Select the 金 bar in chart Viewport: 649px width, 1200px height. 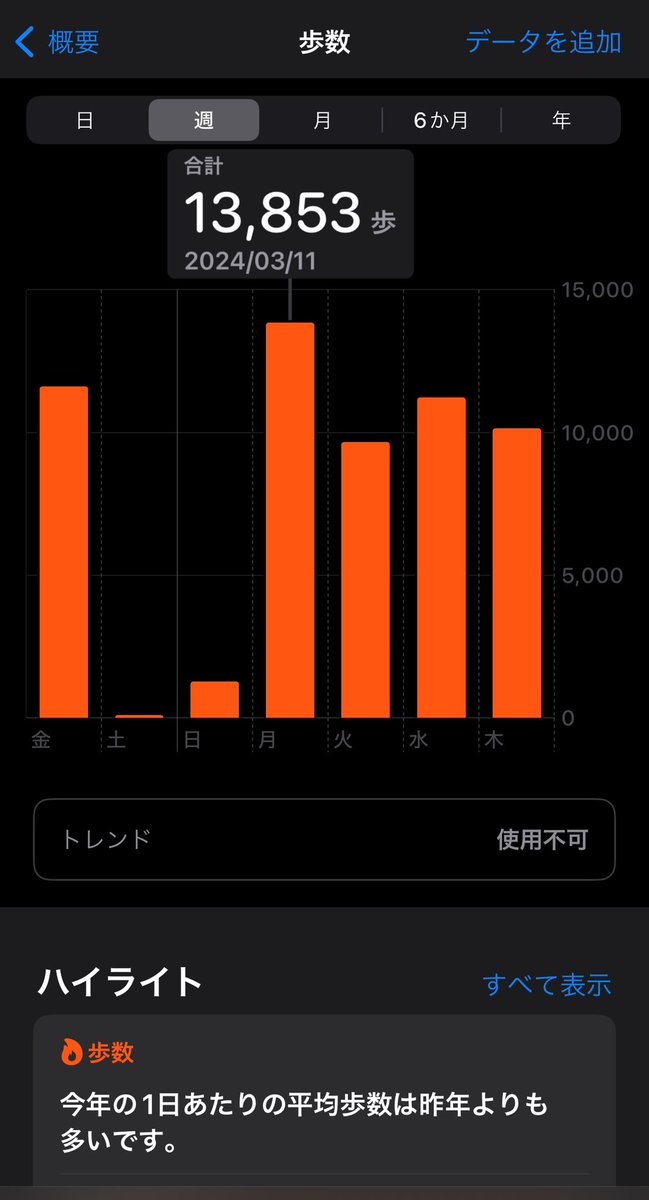[64, 552]
